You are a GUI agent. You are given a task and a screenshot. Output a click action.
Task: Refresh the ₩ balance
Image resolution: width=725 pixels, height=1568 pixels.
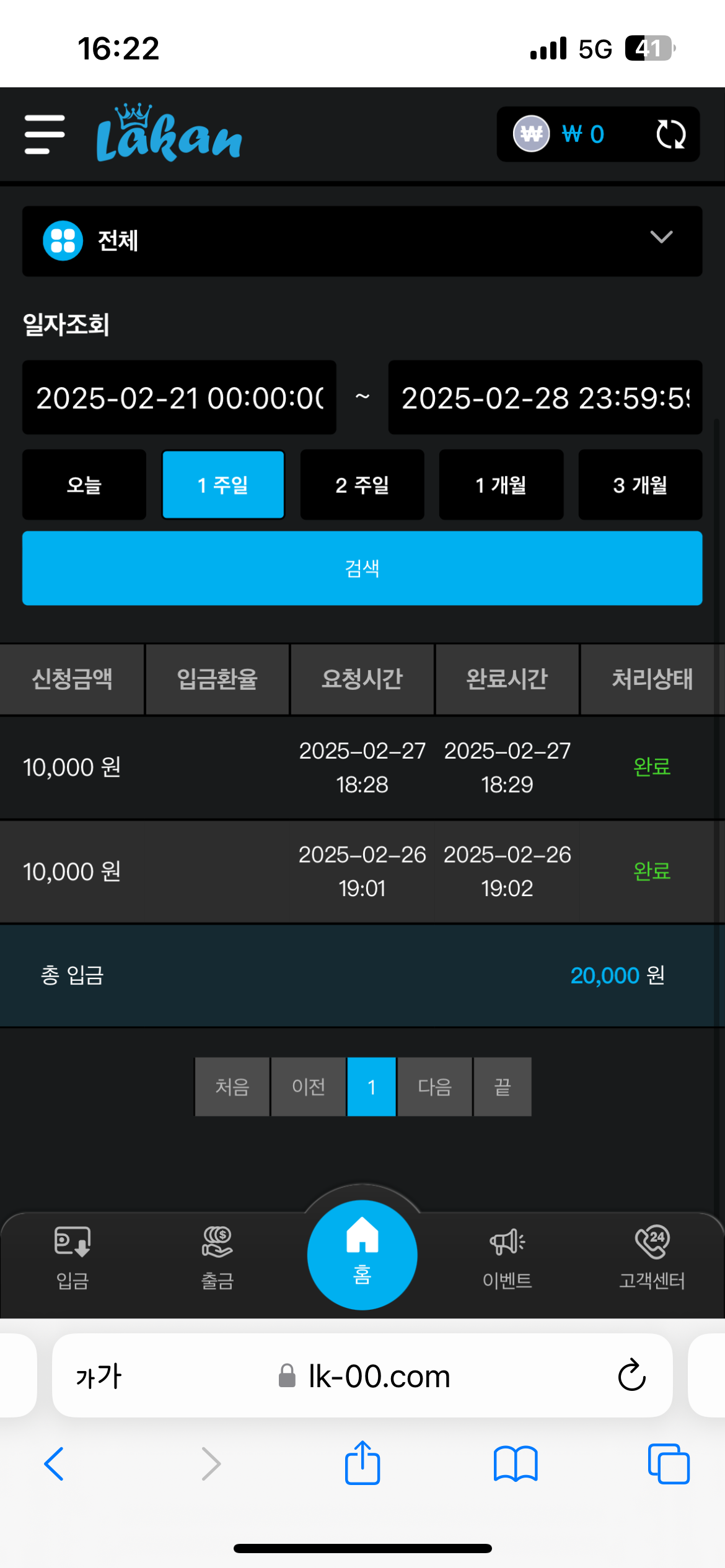coord(670,134)
